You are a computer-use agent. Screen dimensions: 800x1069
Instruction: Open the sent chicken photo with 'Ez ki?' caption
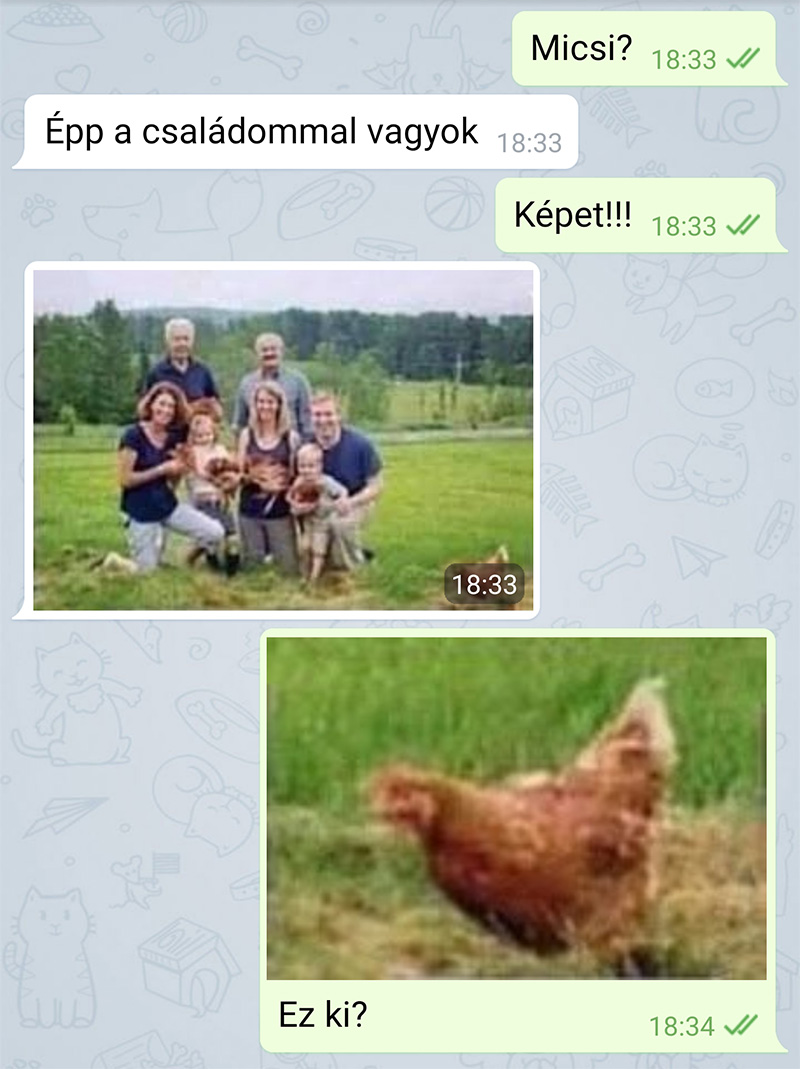(x=516, y=808)
